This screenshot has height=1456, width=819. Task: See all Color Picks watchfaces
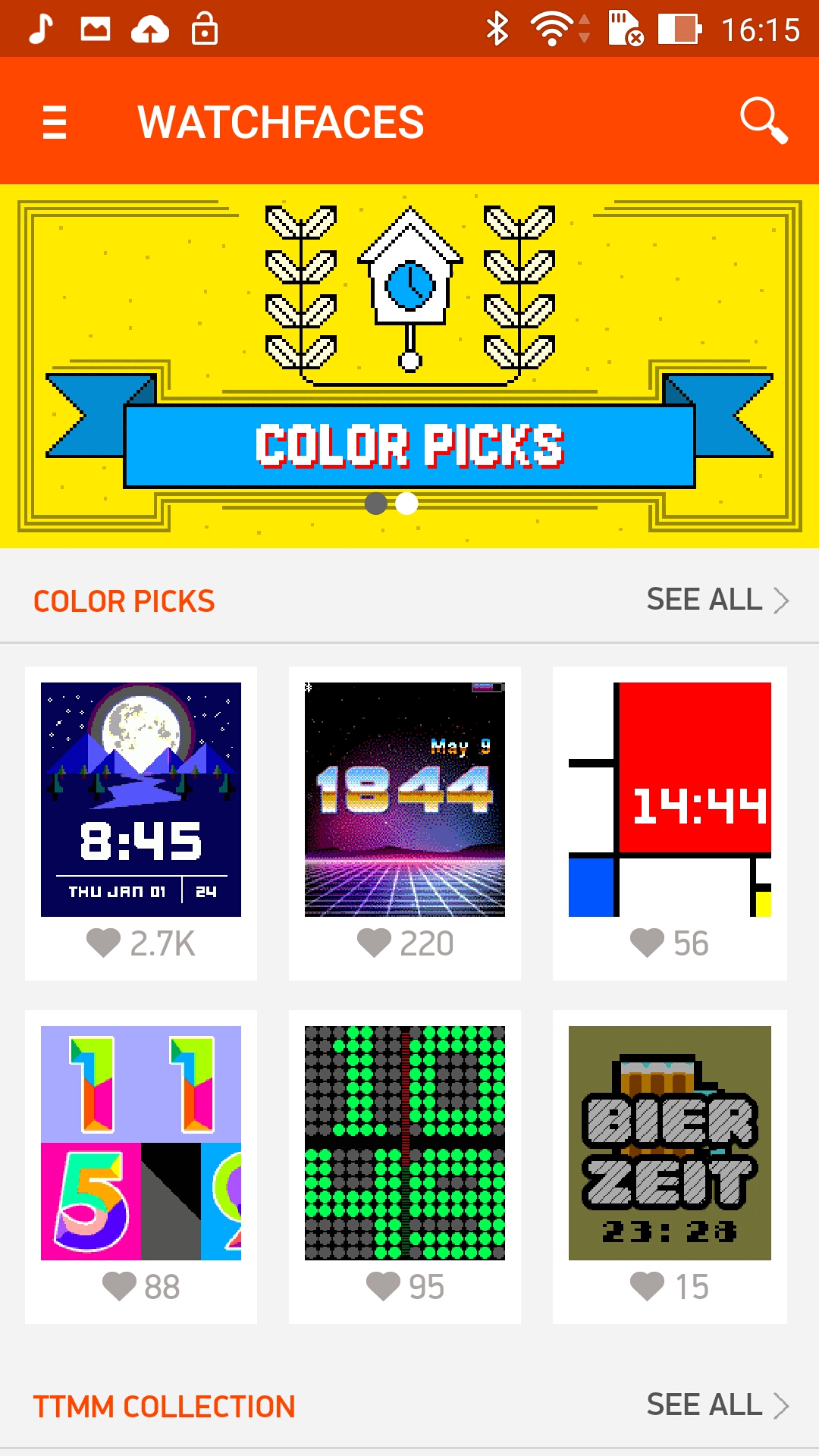(x=717, y=600)
